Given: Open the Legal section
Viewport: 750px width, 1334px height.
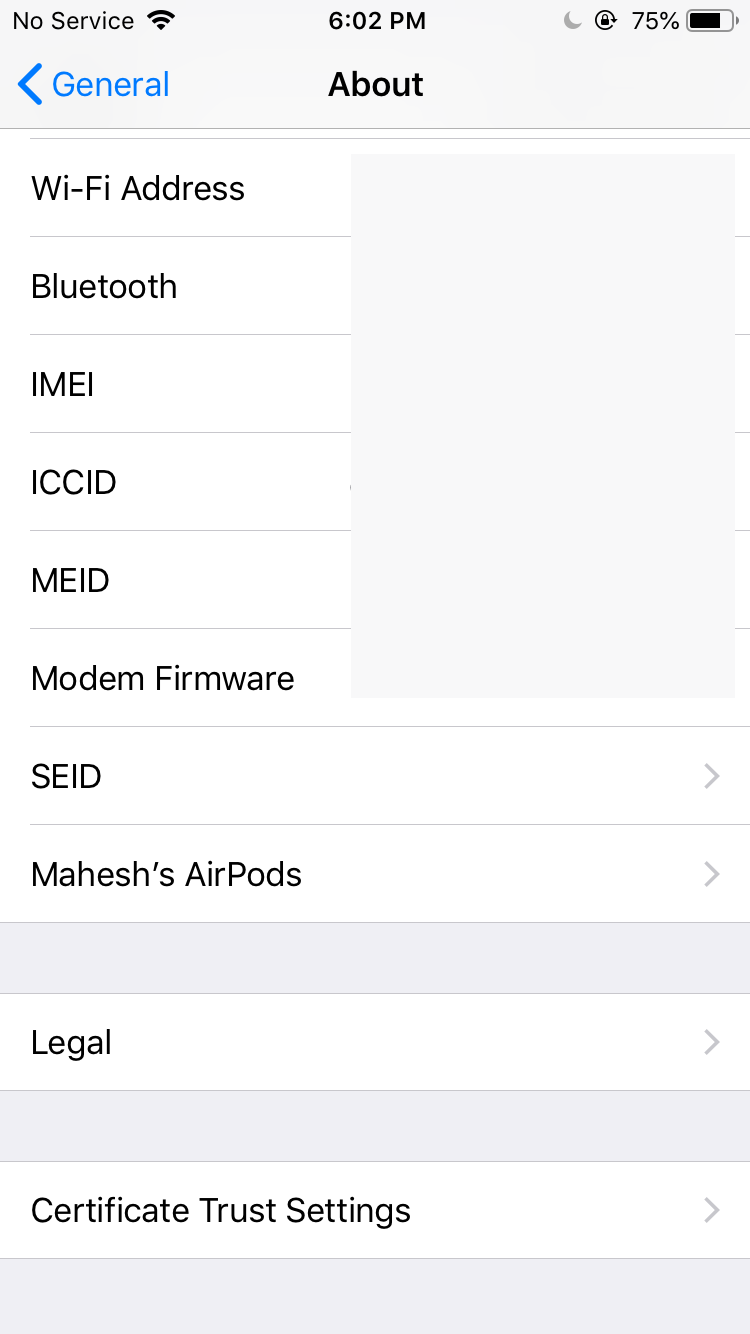Looking at the screenshot, I should click(x=375, y=1042).
